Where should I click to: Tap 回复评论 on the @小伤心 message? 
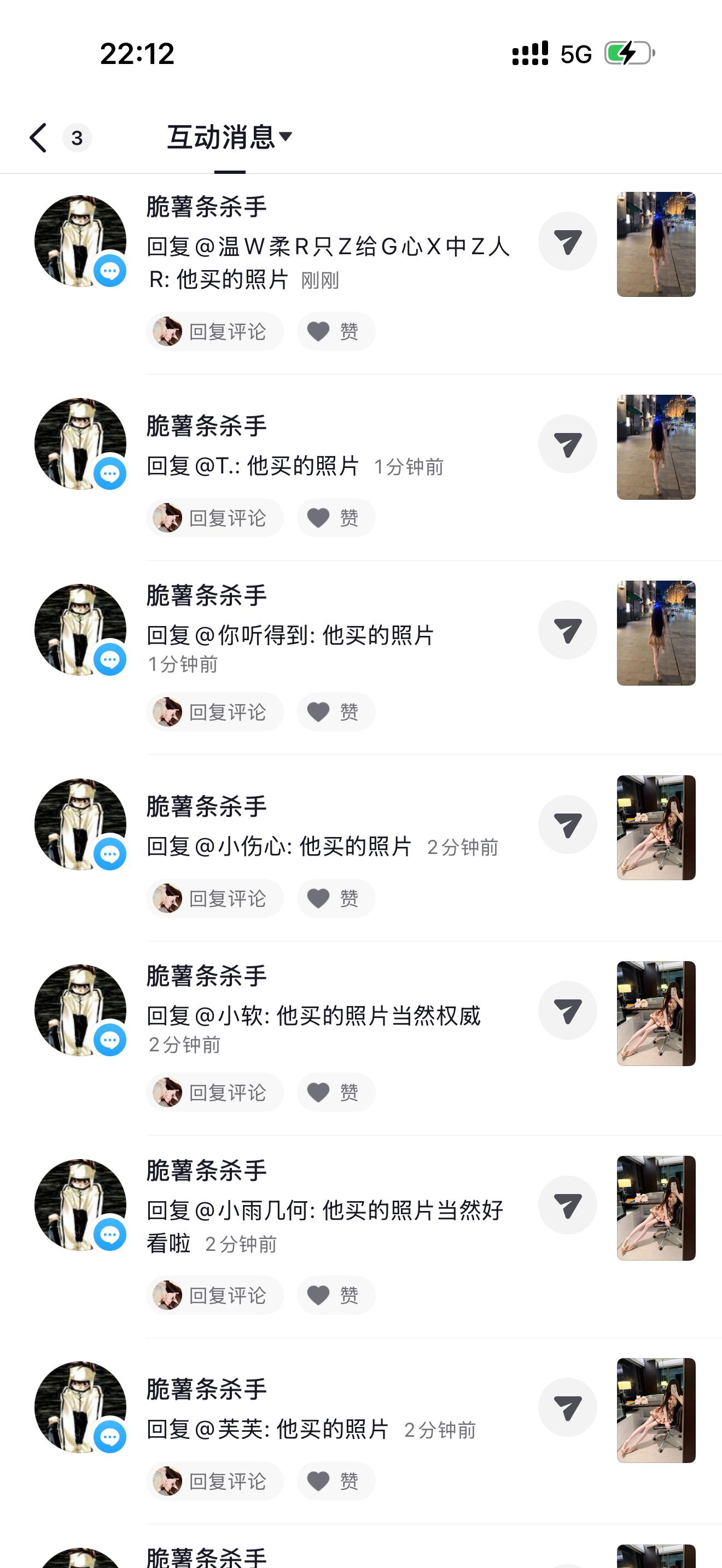point(214,897)
